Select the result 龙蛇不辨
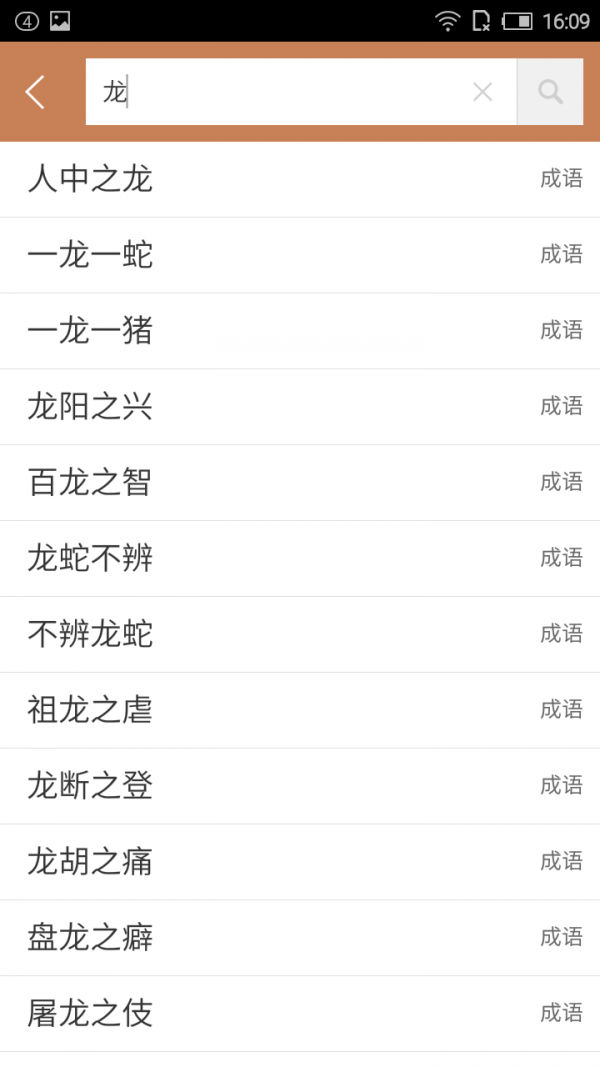This screenshot has width=600, height=1067. [x=90, y=558]
